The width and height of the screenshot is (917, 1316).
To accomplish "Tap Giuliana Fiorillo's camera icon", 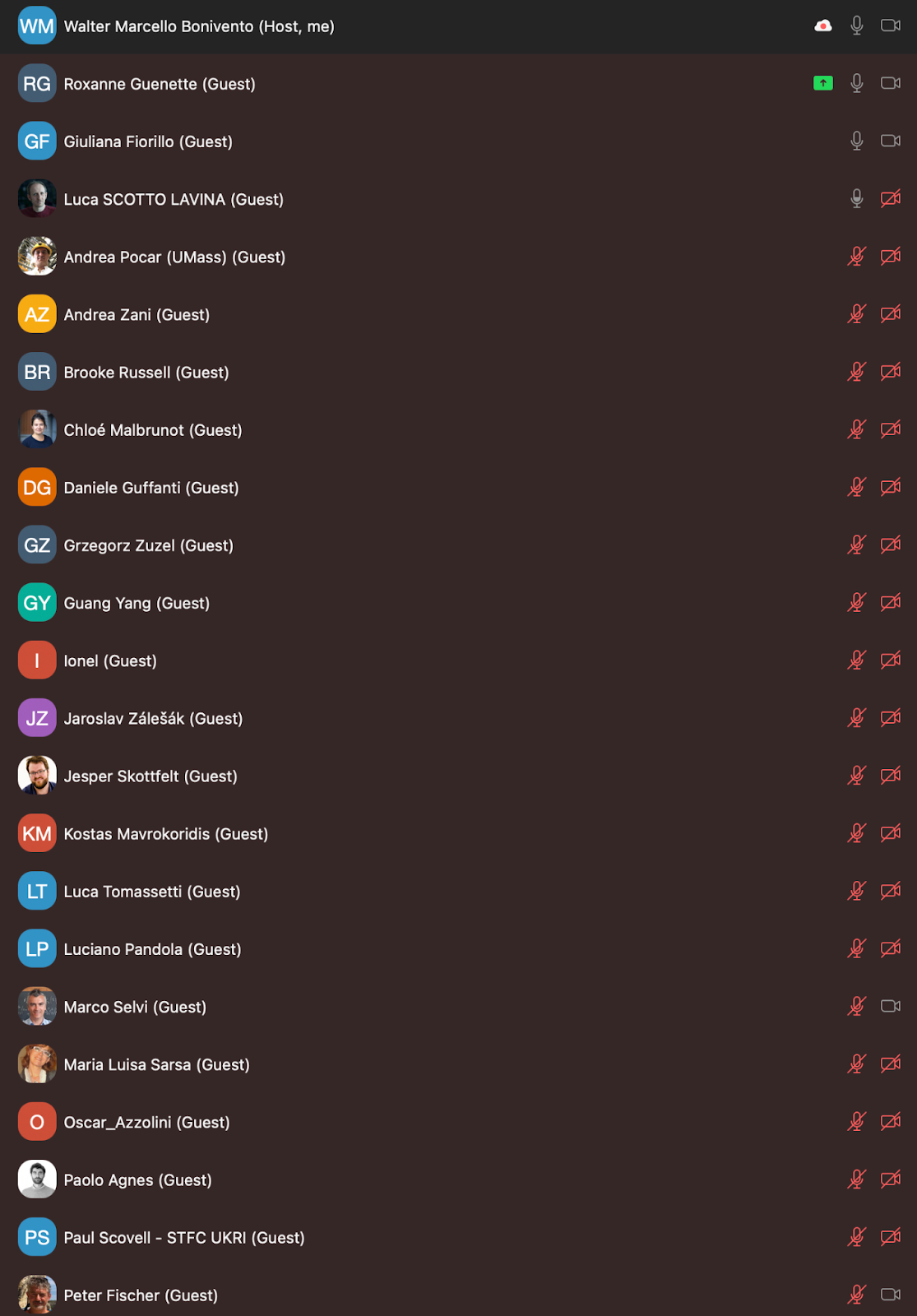I will (890, 141).
